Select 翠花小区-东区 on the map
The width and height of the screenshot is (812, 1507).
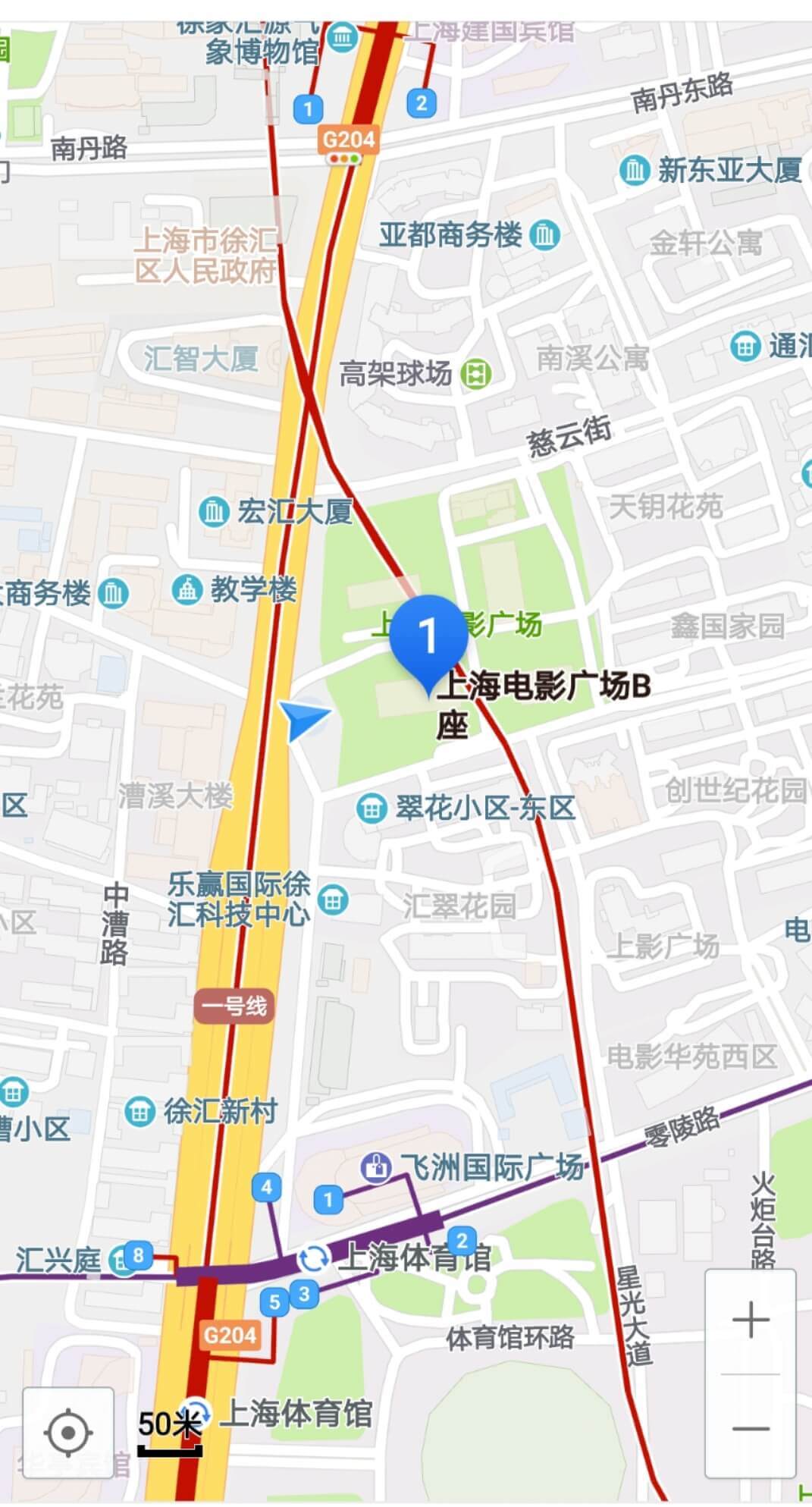(x=371, y=808)
